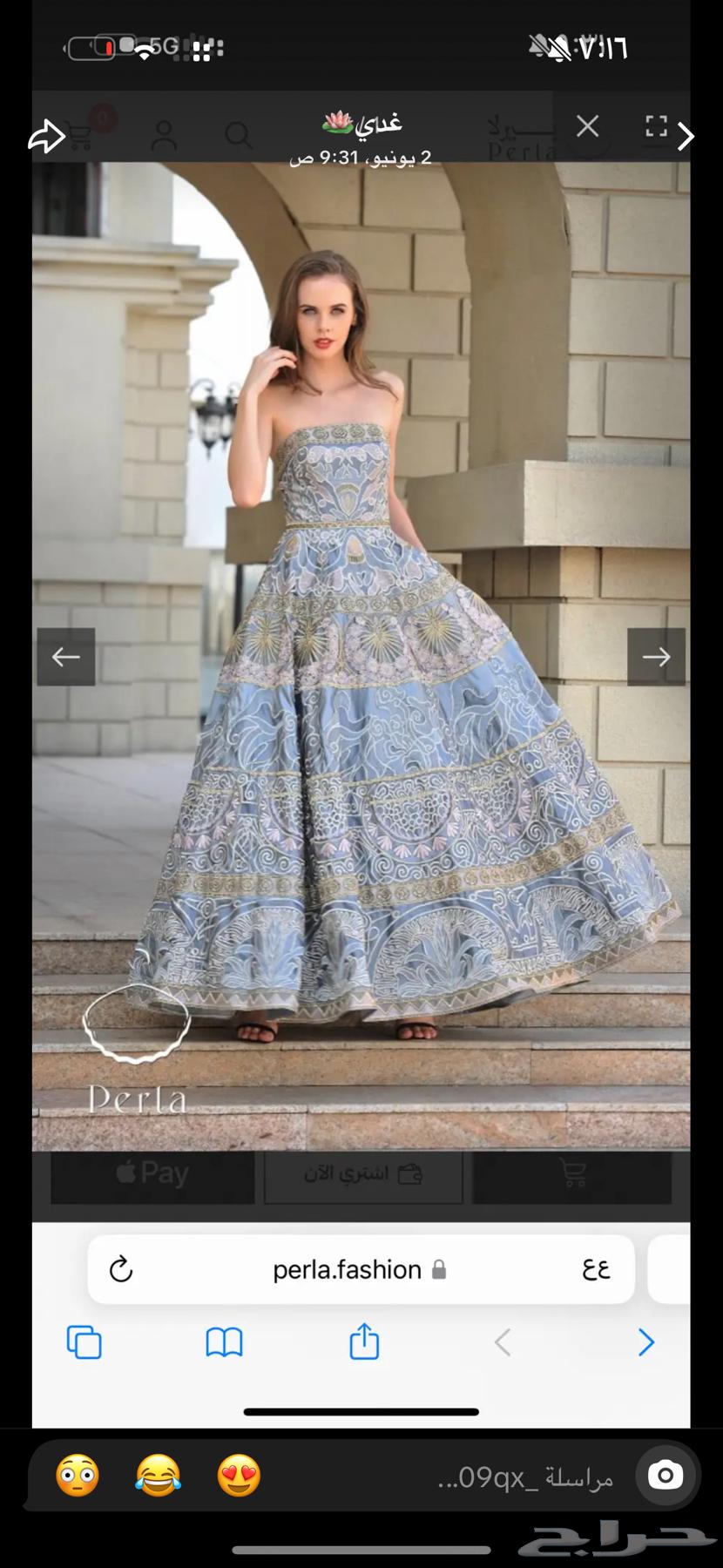723x1568 pixels.
Task: Share this snap using the arrow icon
Action: coord(46,137)
